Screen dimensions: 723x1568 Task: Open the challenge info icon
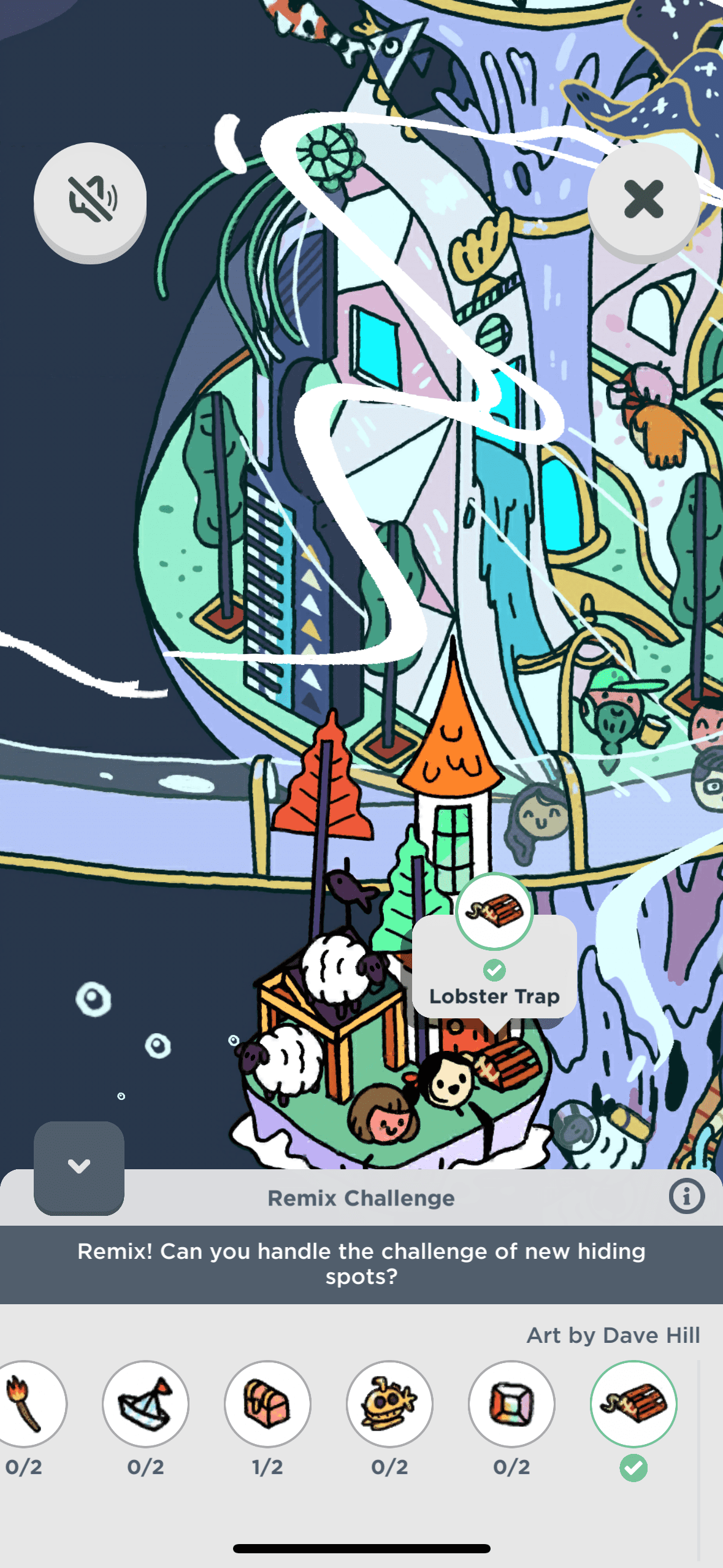(686, 1196)
